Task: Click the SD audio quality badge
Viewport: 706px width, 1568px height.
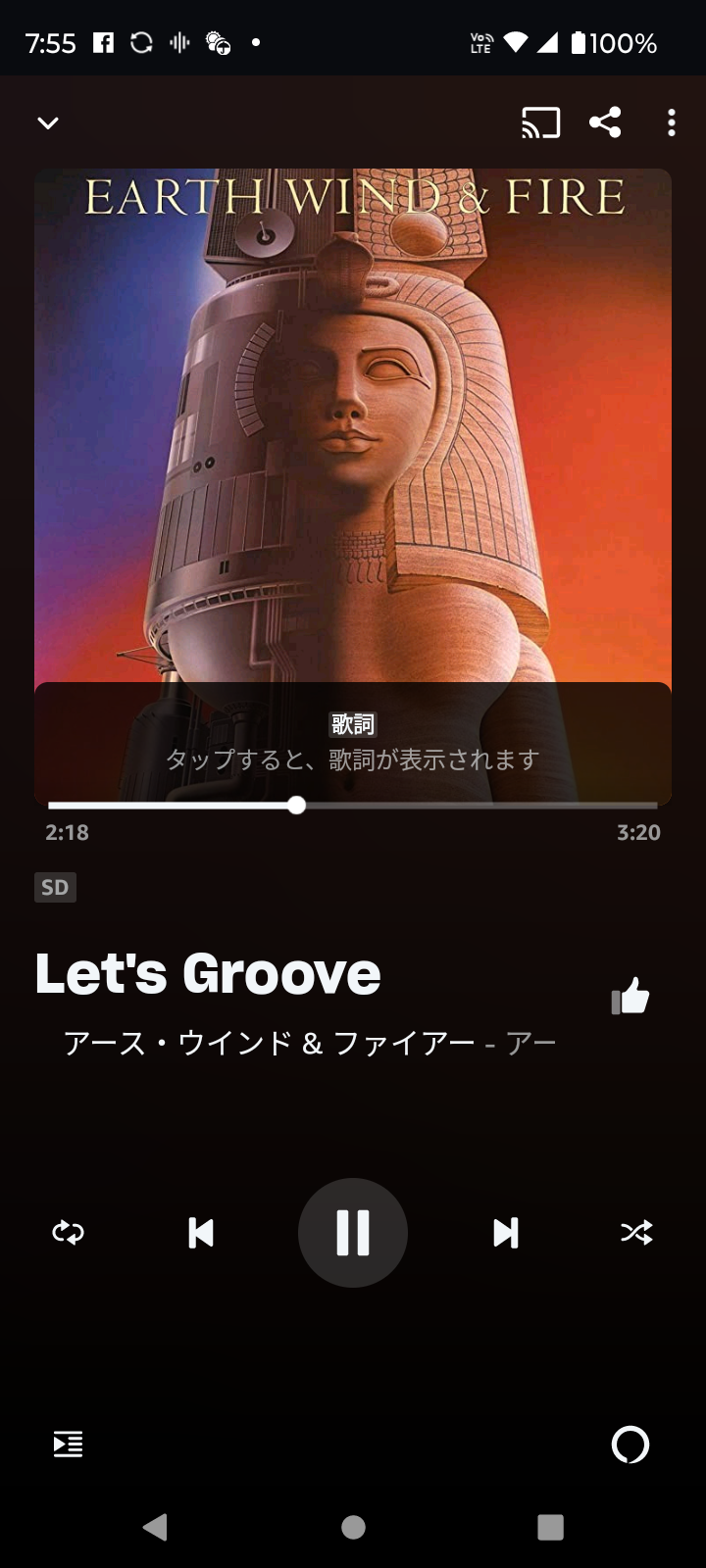Action: (55, 887)
